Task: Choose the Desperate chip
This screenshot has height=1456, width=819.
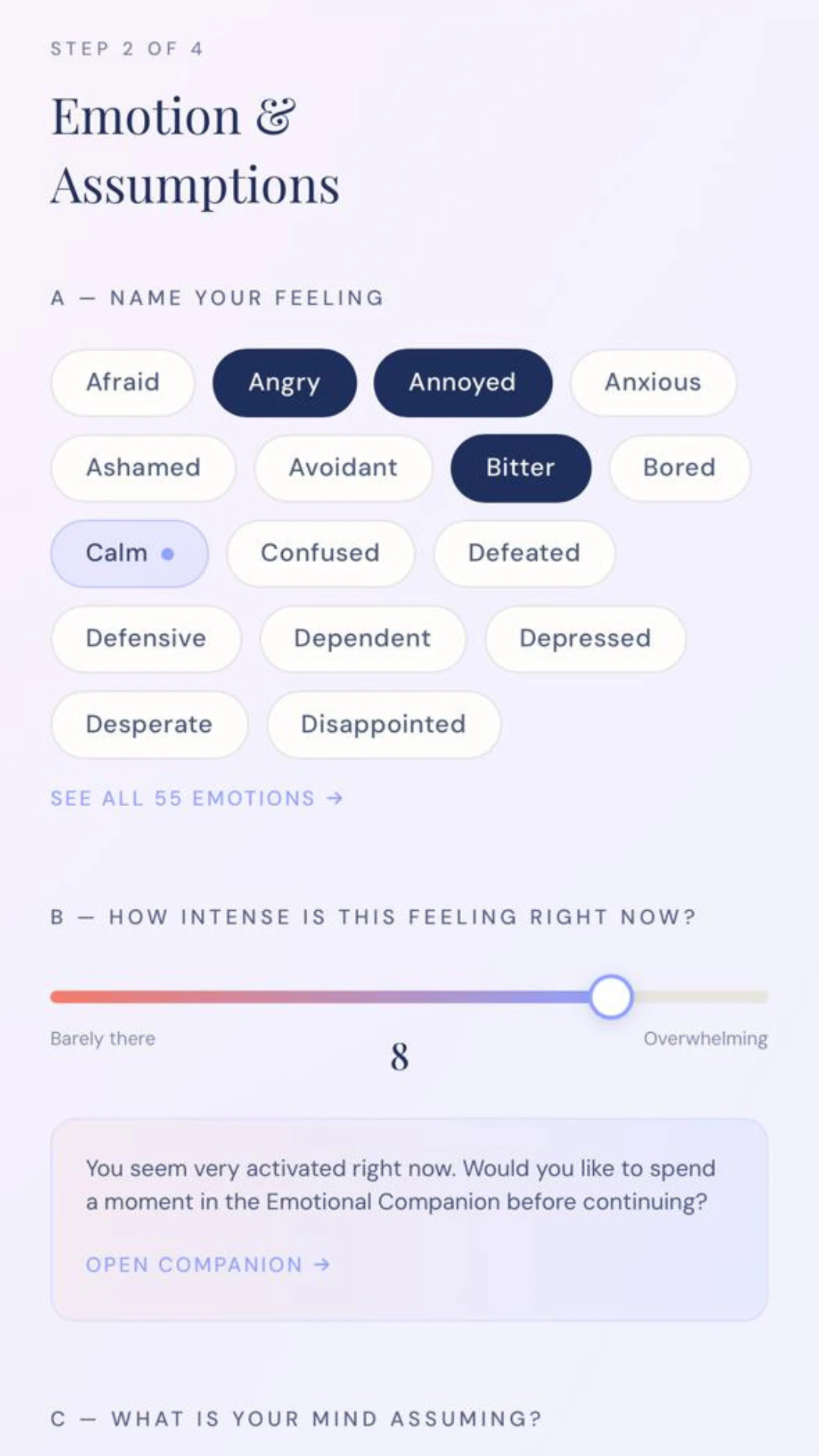Action: [149, 724]
